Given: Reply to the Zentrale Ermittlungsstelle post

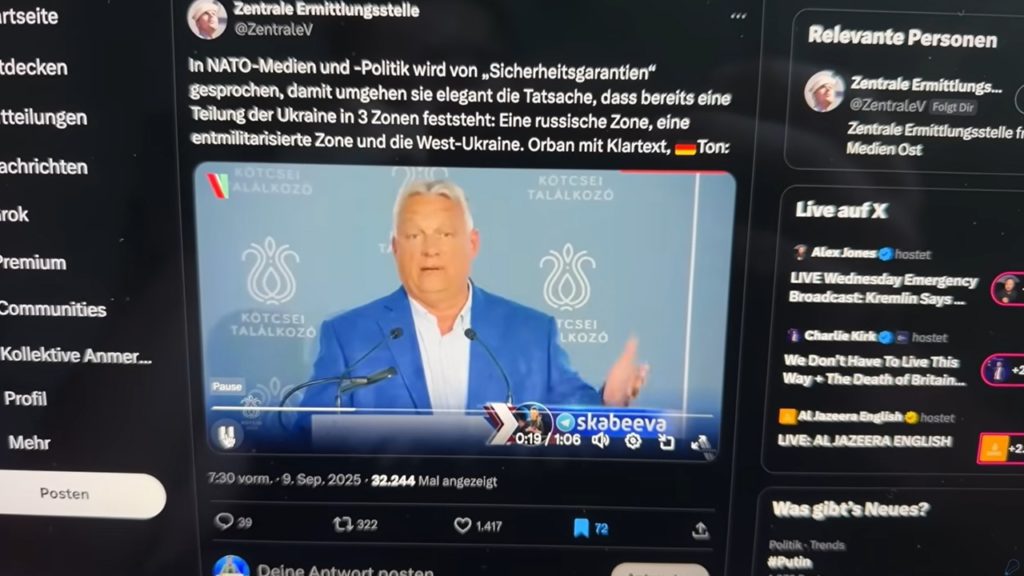Looking at the screenshot, I should [x=225, y=524].
